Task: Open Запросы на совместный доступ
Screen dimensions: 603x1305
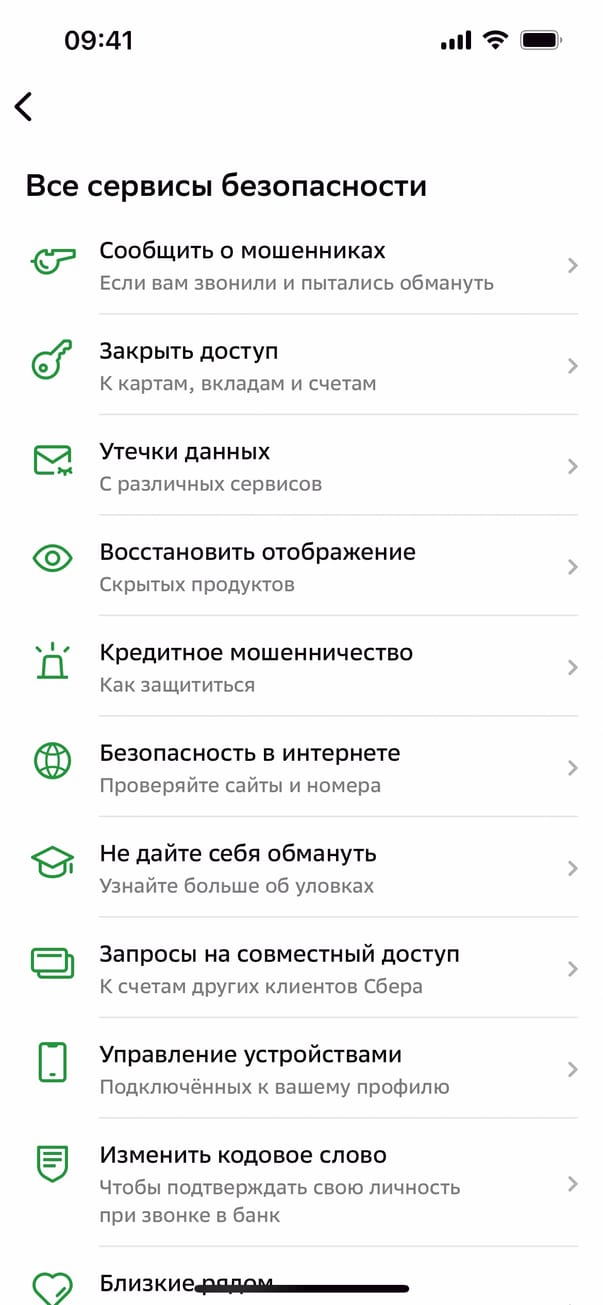Action: click(x=300, y=969)
